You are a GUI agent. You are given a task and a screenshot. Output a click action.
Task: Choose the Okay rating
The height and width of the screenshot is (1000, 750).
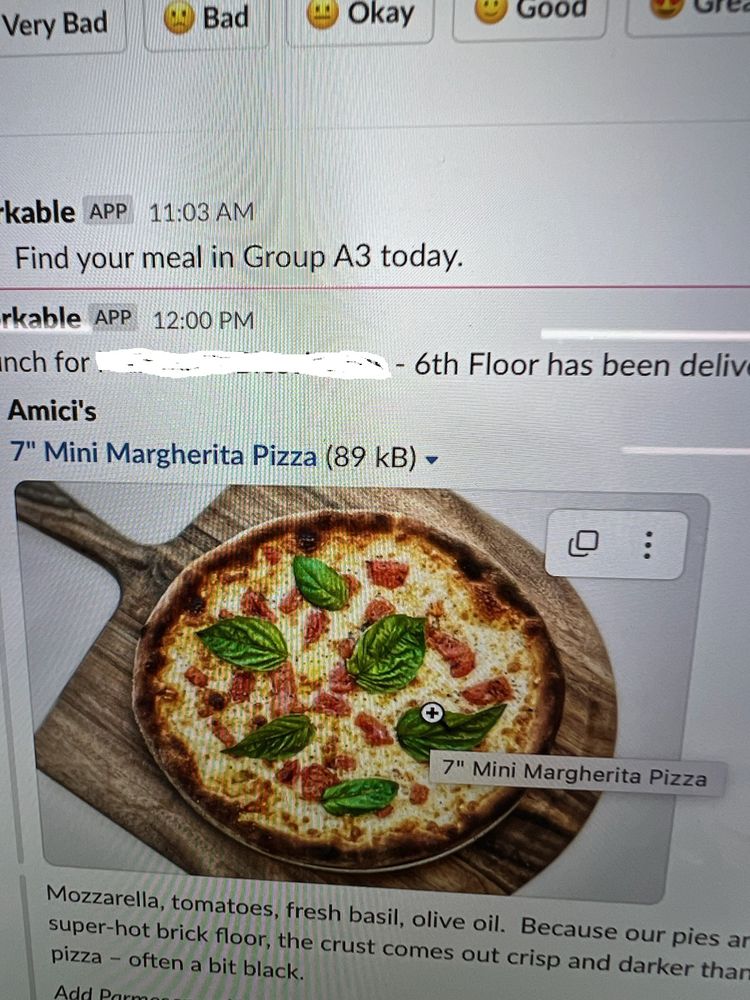coord(360,17)
